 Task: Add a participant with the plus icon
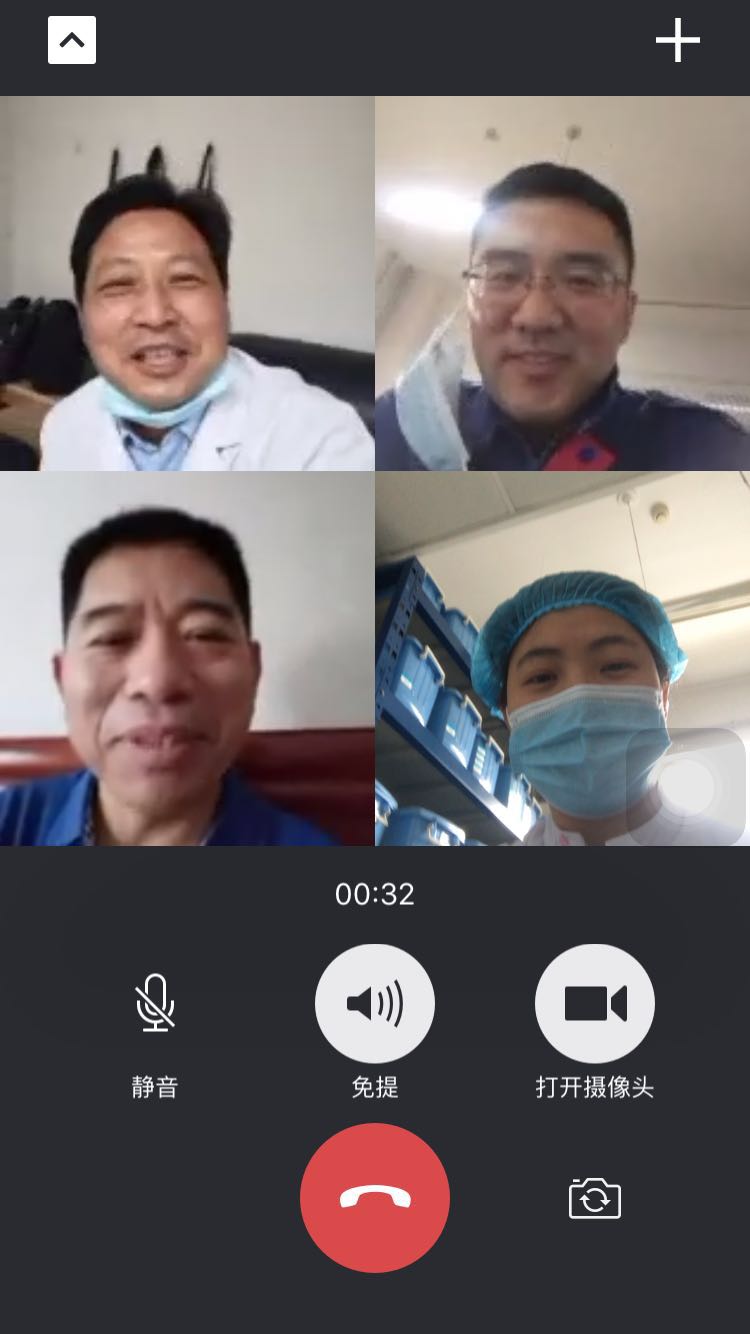pyautogui.click(x=677, y=40)
